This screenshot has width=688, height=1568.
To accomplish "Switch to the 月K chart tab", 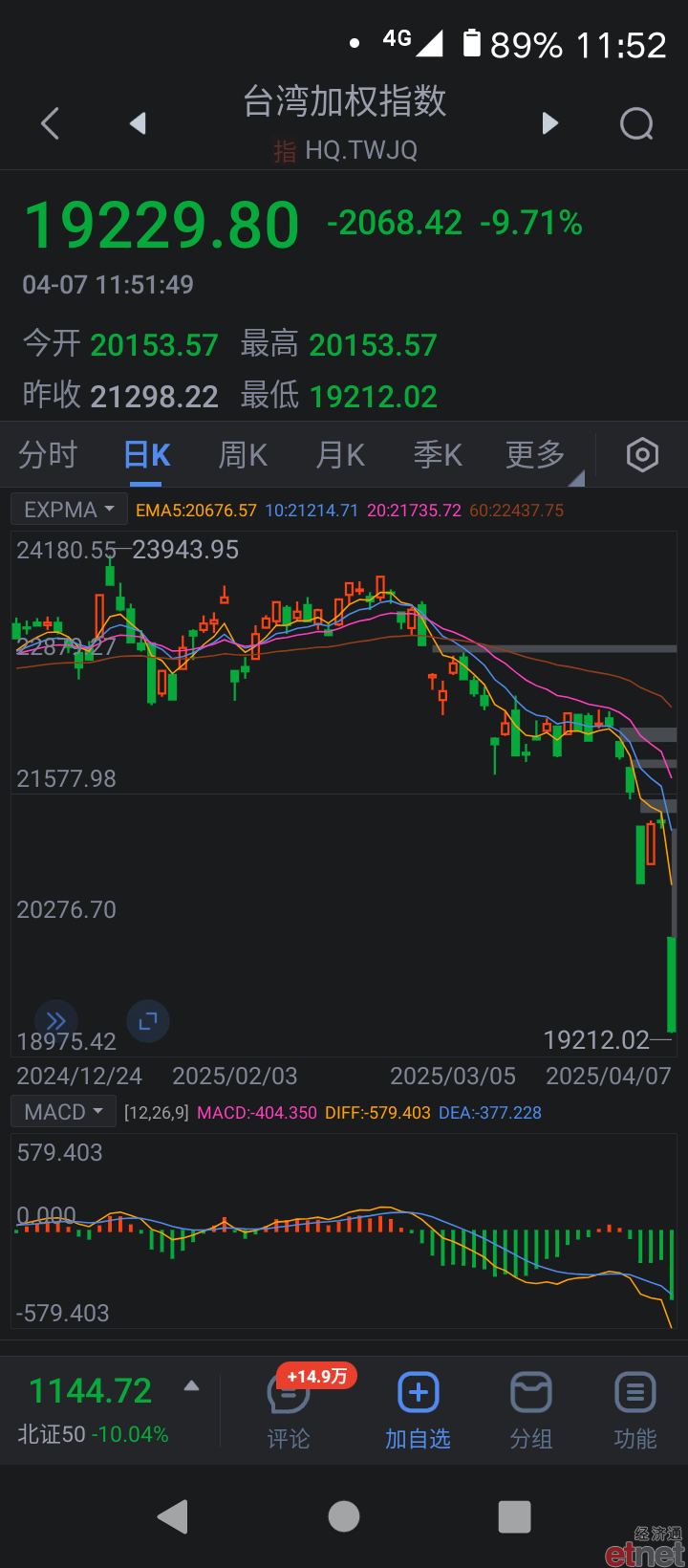I will click(x=340, y=455).
